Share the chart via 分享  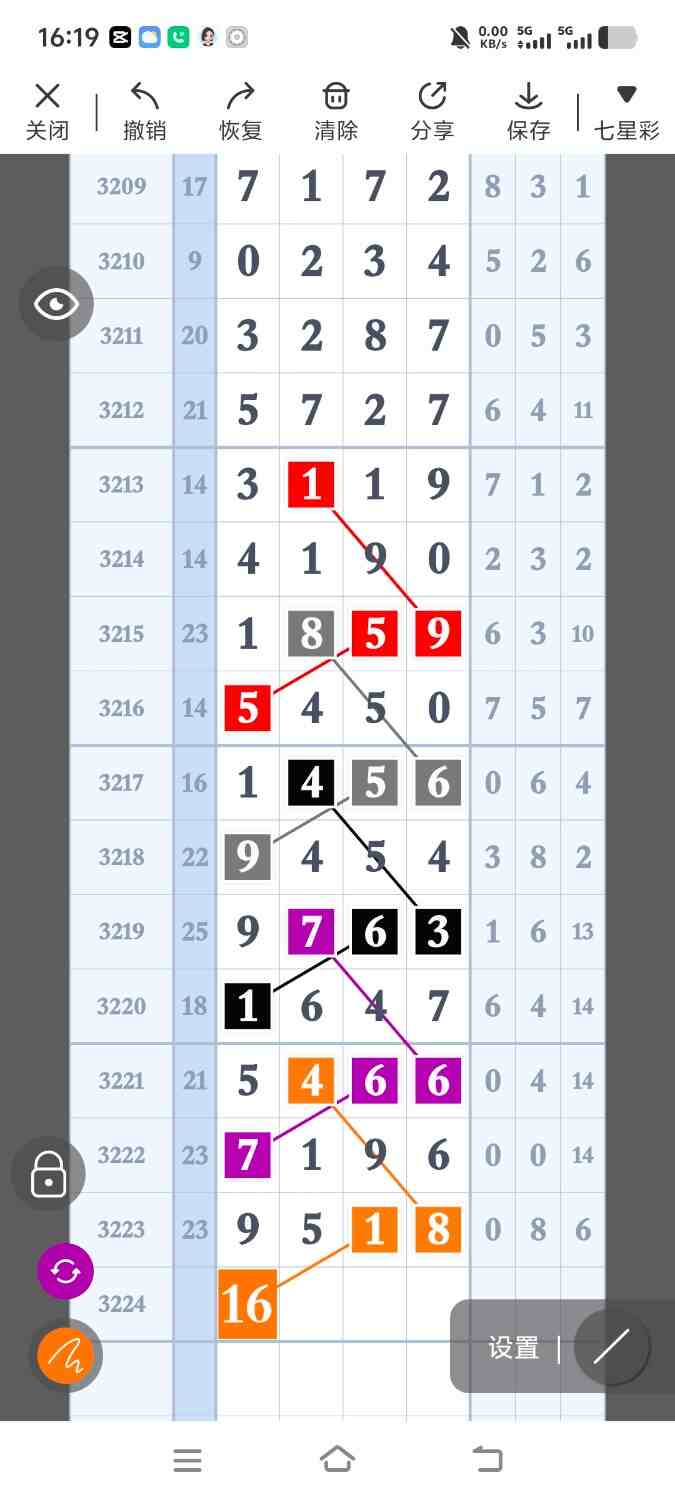pos(432,111)
